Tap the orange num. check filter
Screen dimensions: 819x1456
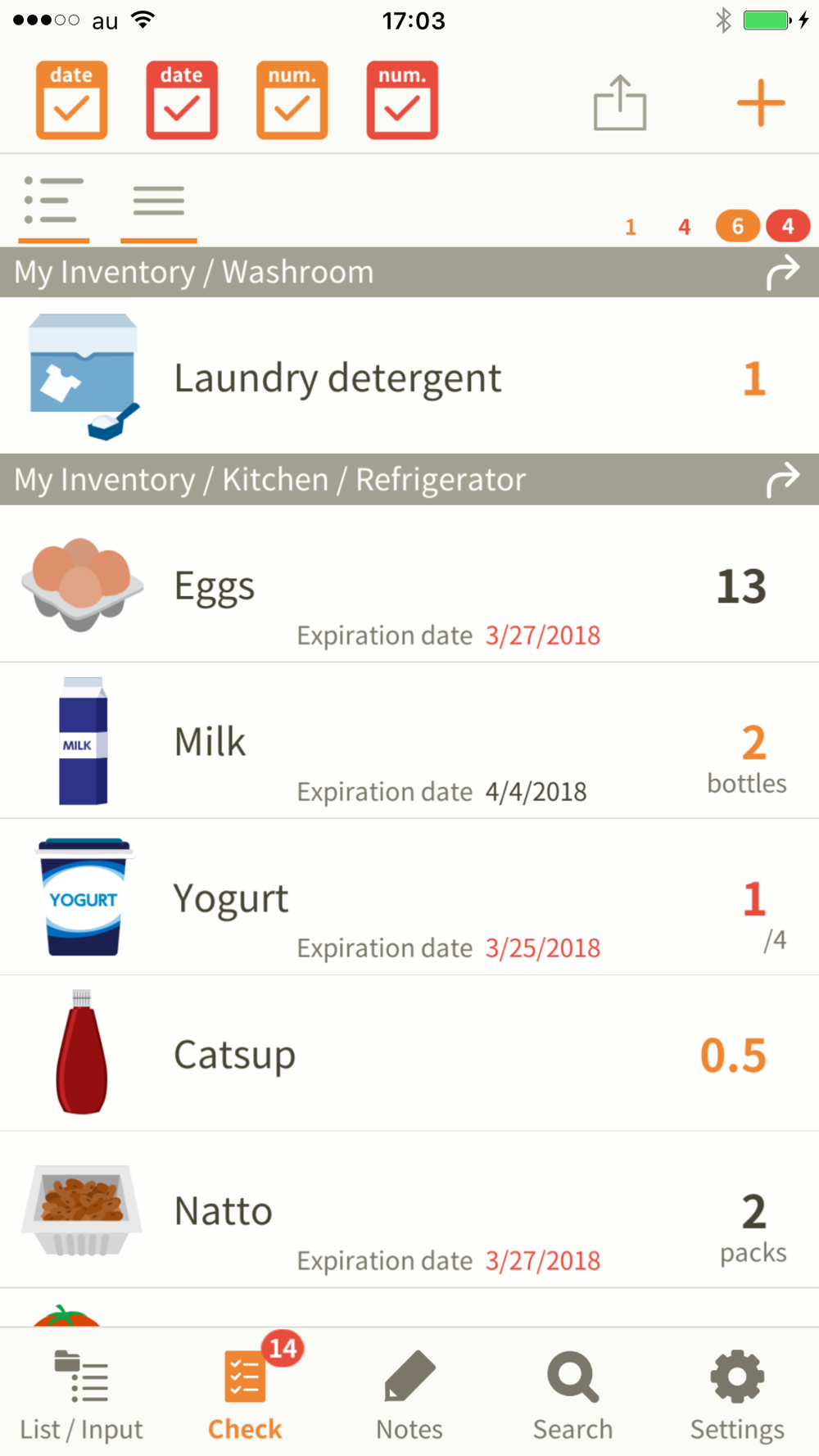point(292,100)
